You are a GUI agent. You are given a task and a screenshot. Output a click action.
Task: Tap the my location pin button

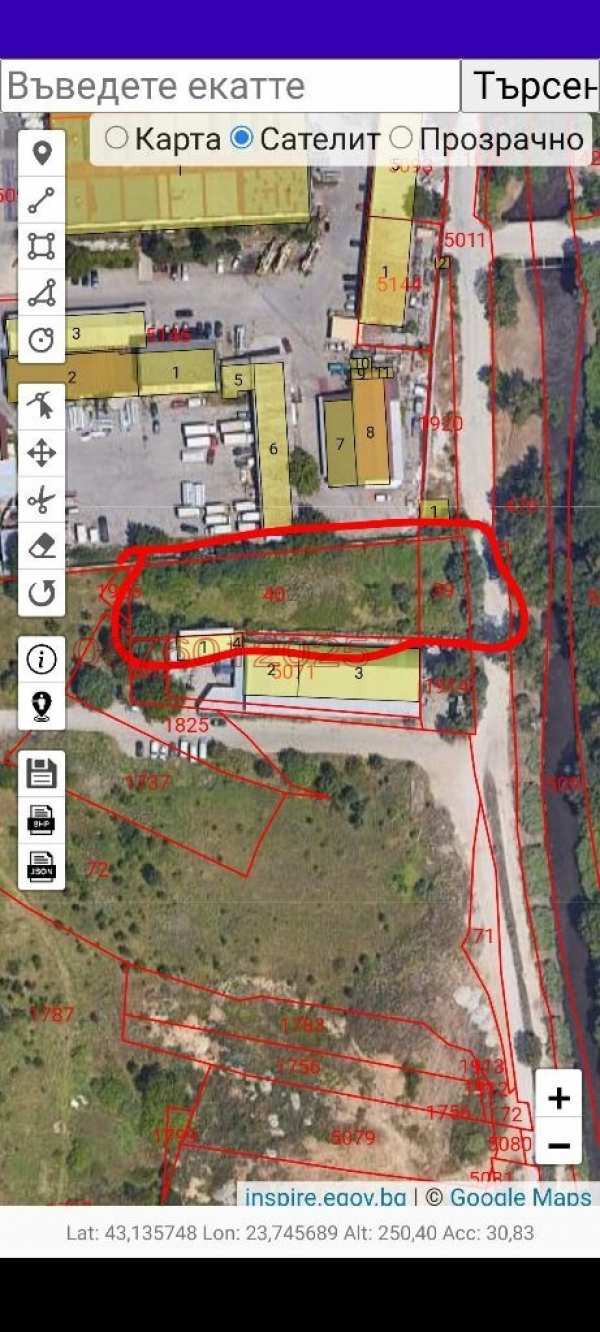pos(42,705)
